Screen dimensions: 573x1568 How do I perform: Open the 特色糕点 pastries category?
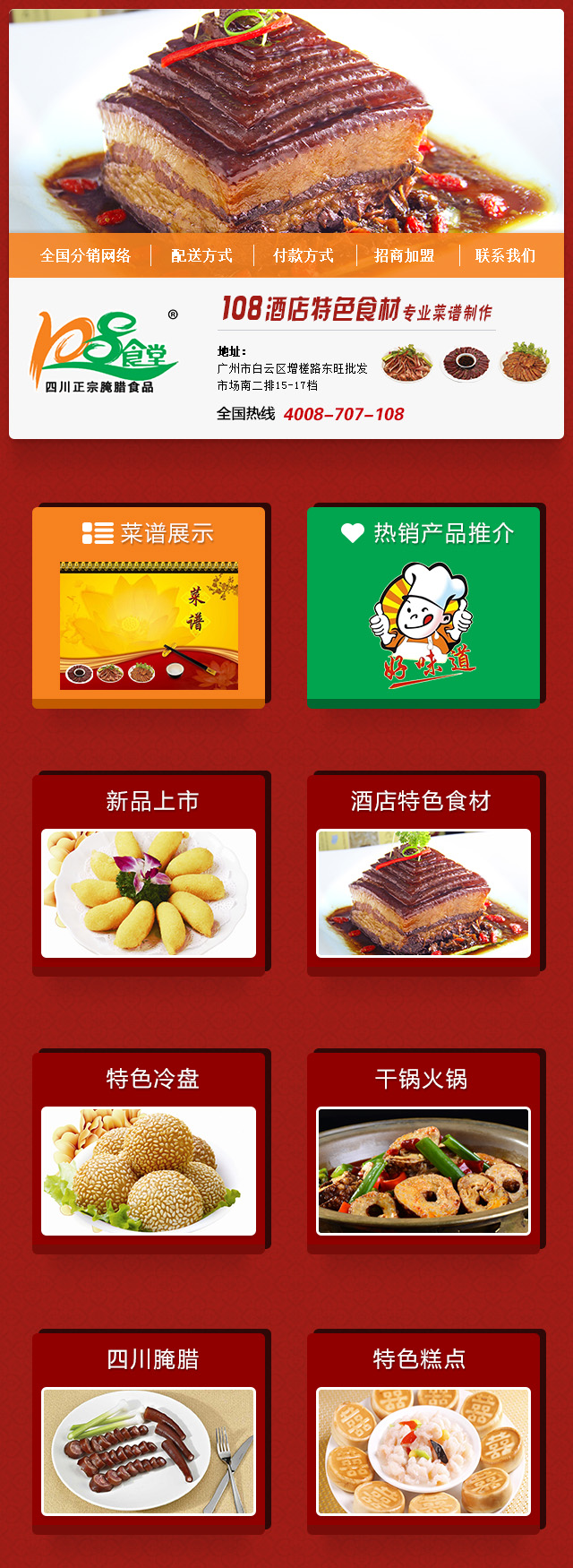pyautogui.click(x=423, y=1432)
